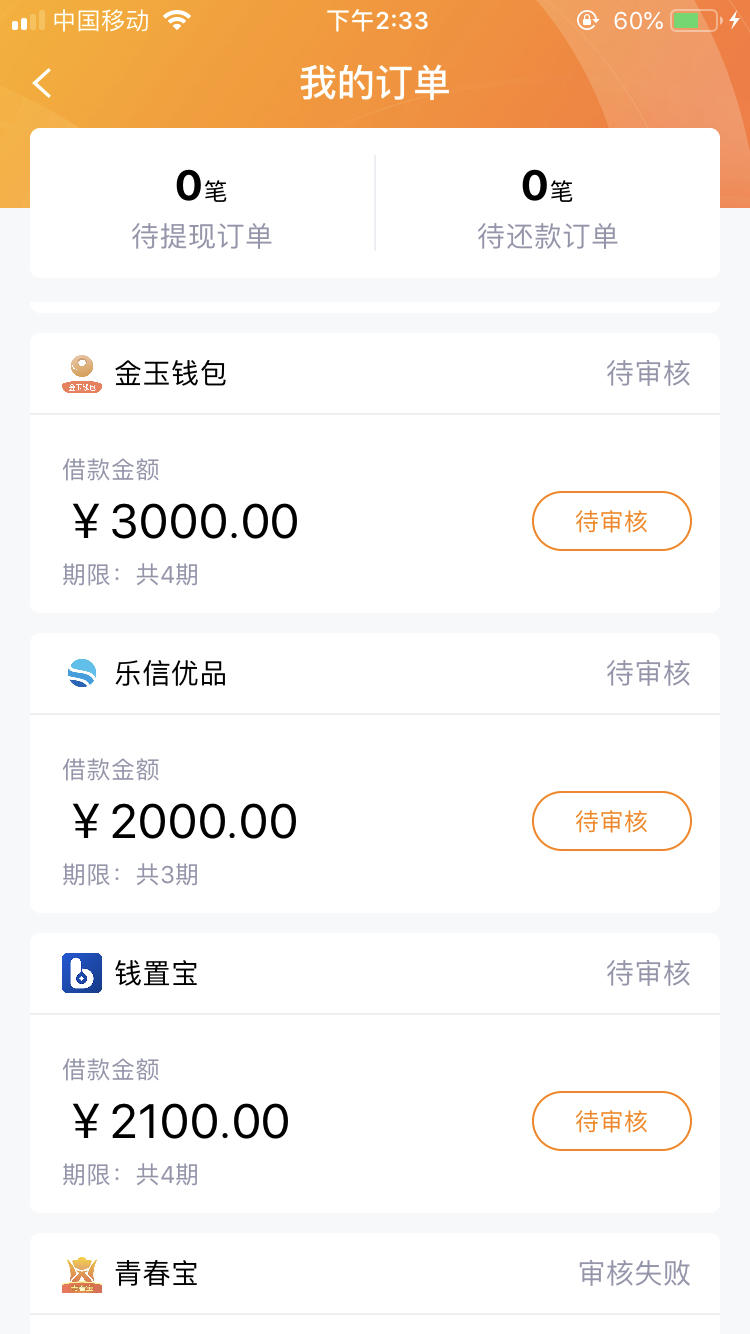Tap 待审核 button for 金玉钱包 loan

(x=611, y=521)
